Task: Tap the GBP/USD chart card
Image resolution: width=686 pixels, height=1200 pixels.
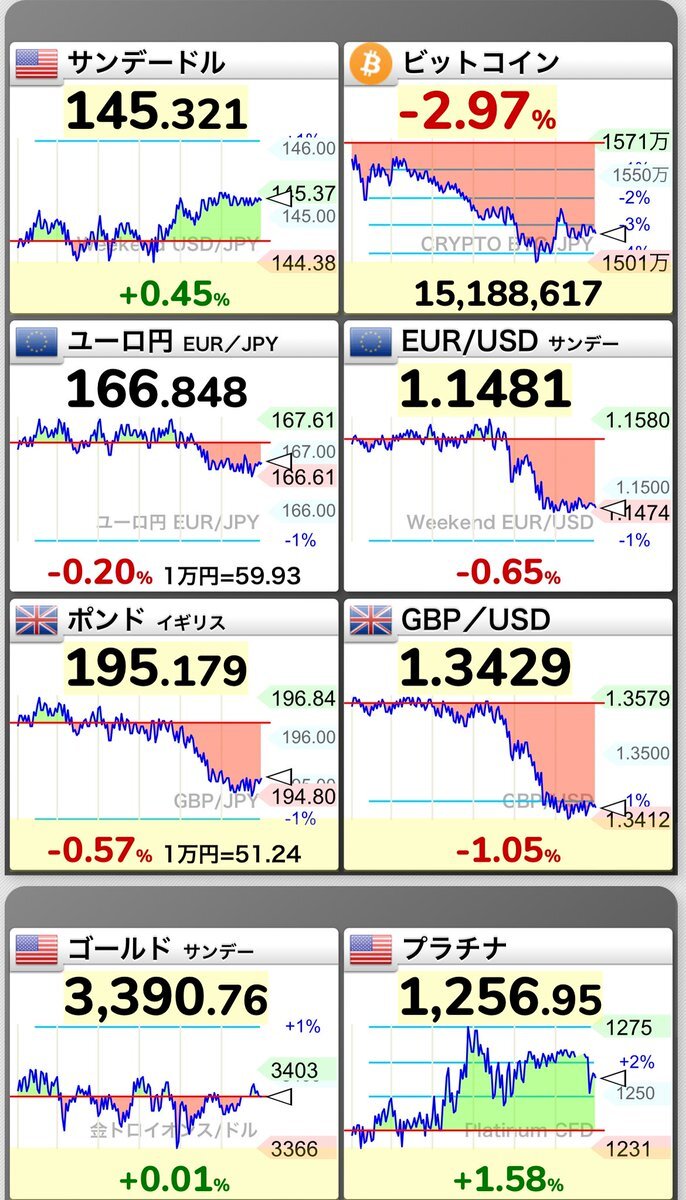Action: 508,734
